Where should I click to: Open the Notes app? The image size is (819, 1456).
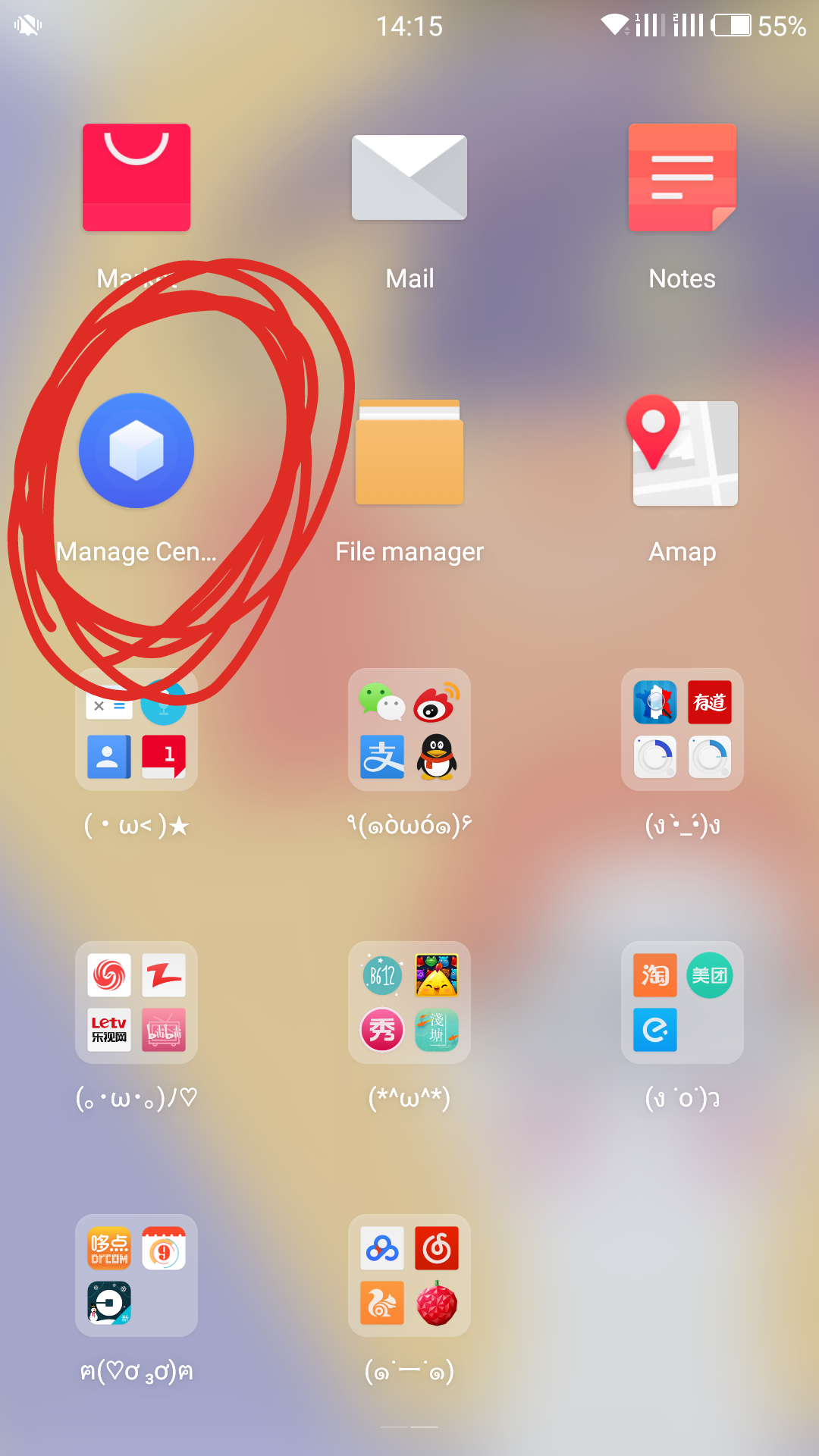pyautogui.click(x=682, y=177)
